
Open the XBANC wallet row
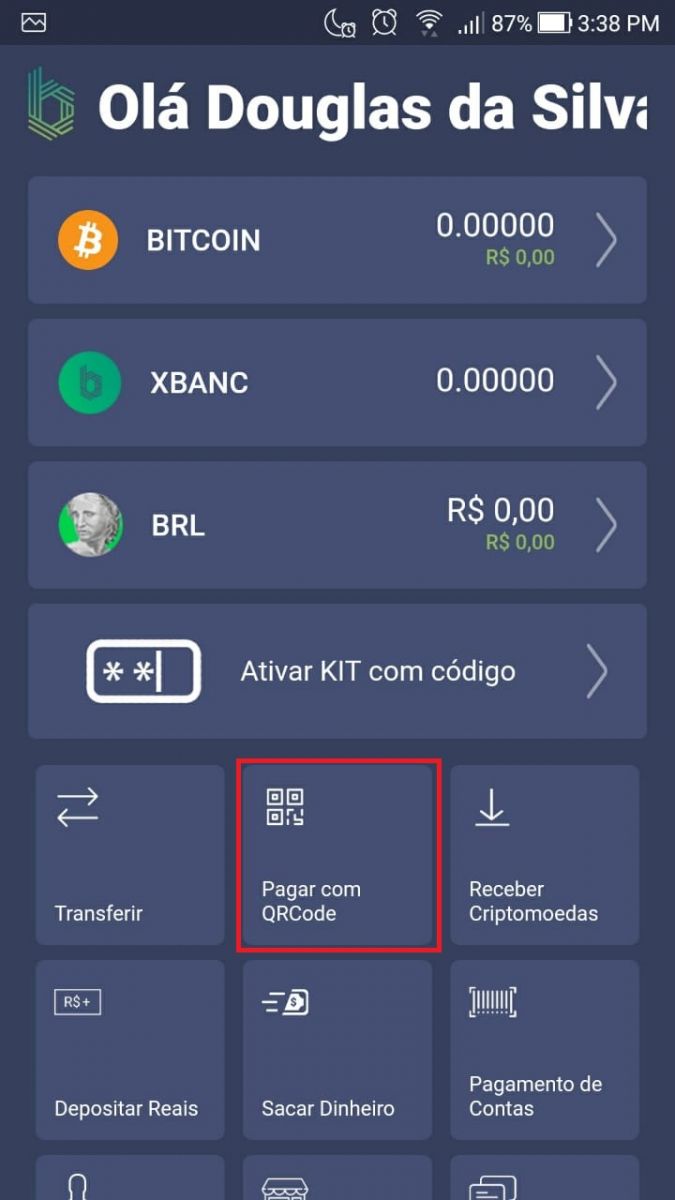pyautogui.click(x=337, y=382)
